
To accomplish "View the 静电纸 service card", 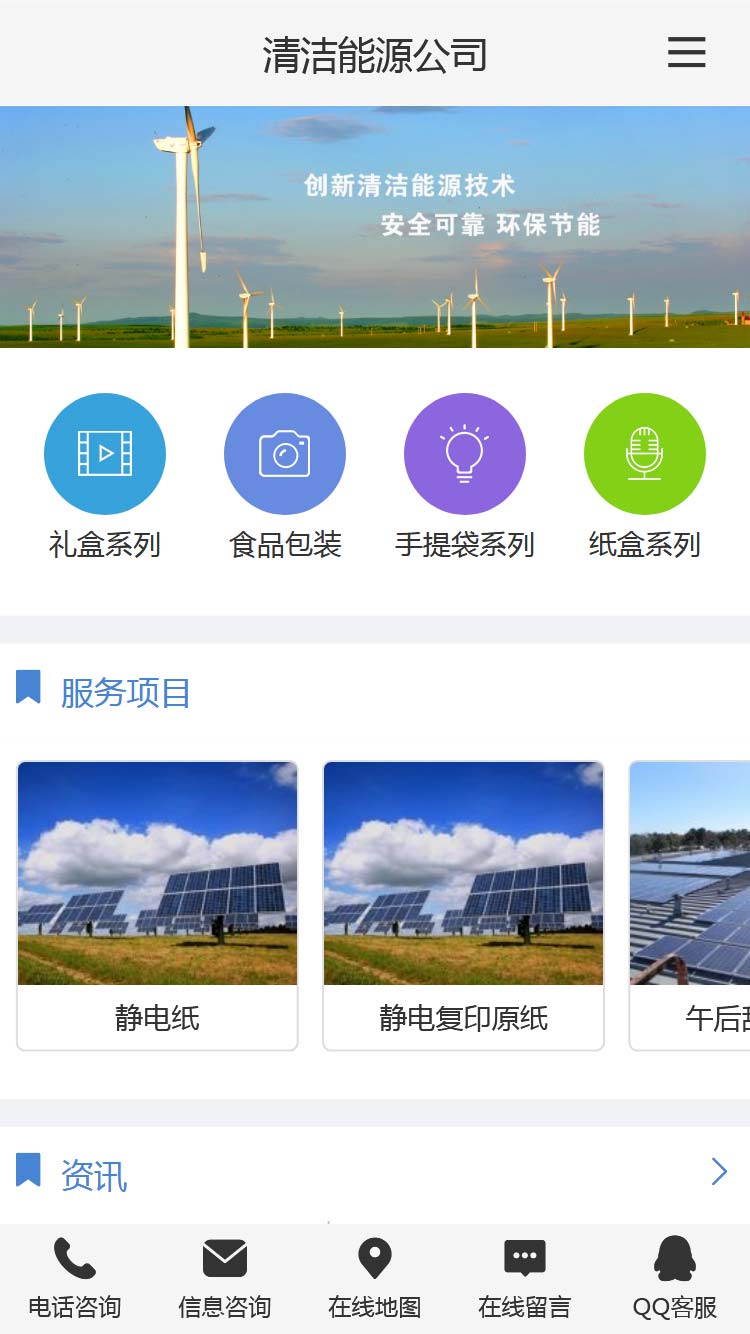I will (x=157, y=905).
